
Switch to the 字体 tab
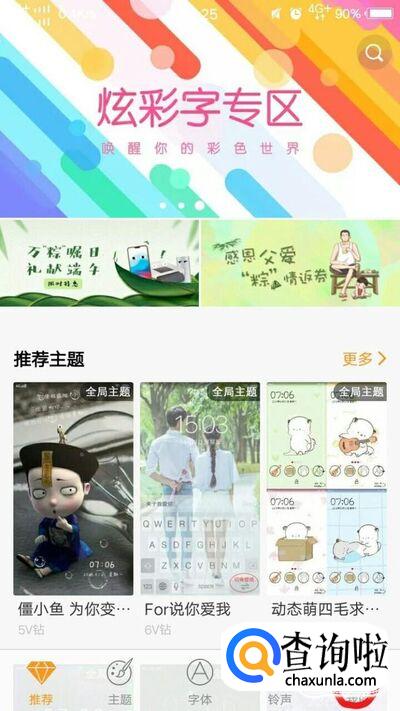(x=200, y=683)
